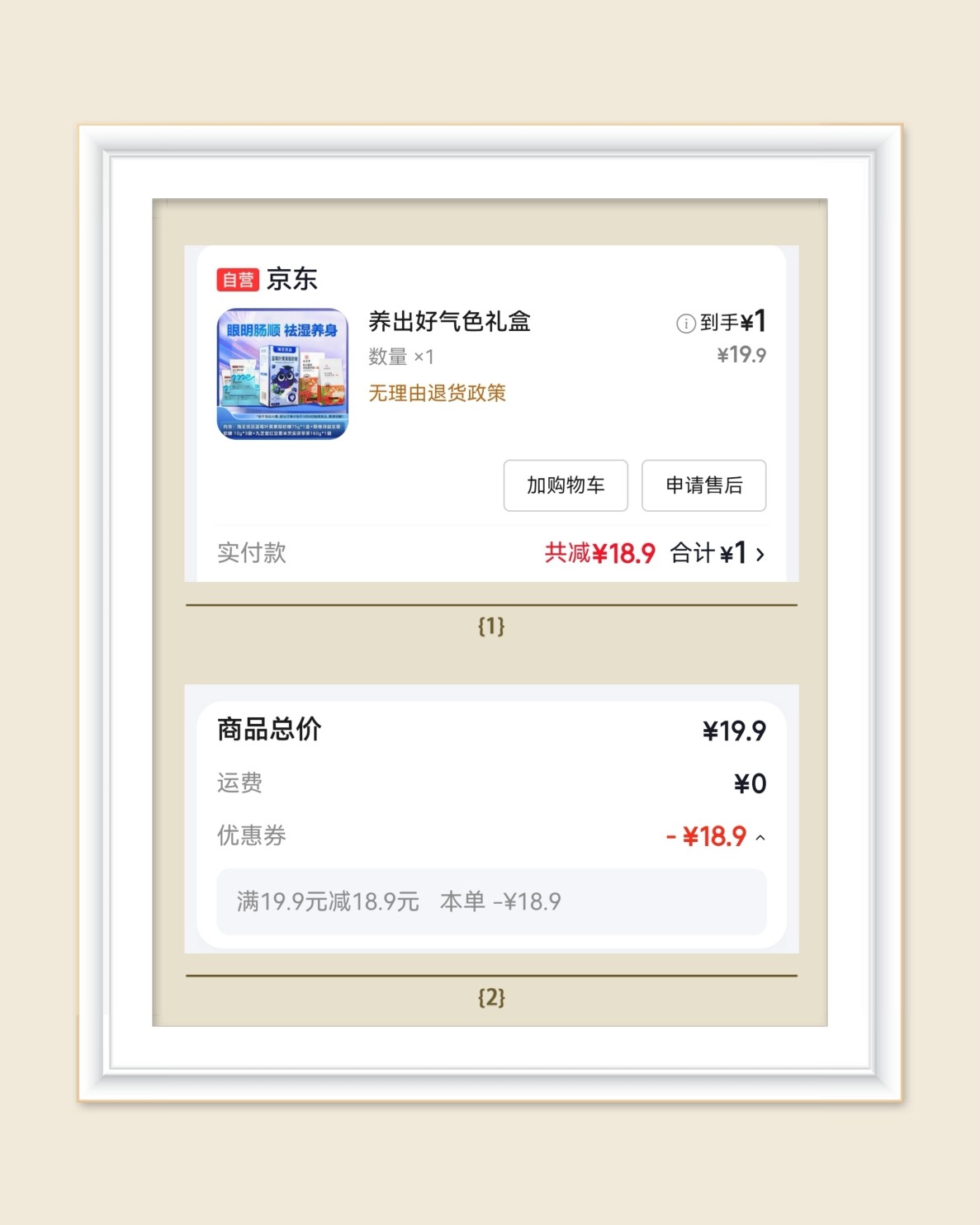Viewport: 980px width, 1225px height.
Task: Click the 加购物车 button
Action: (x=566, y=485)
